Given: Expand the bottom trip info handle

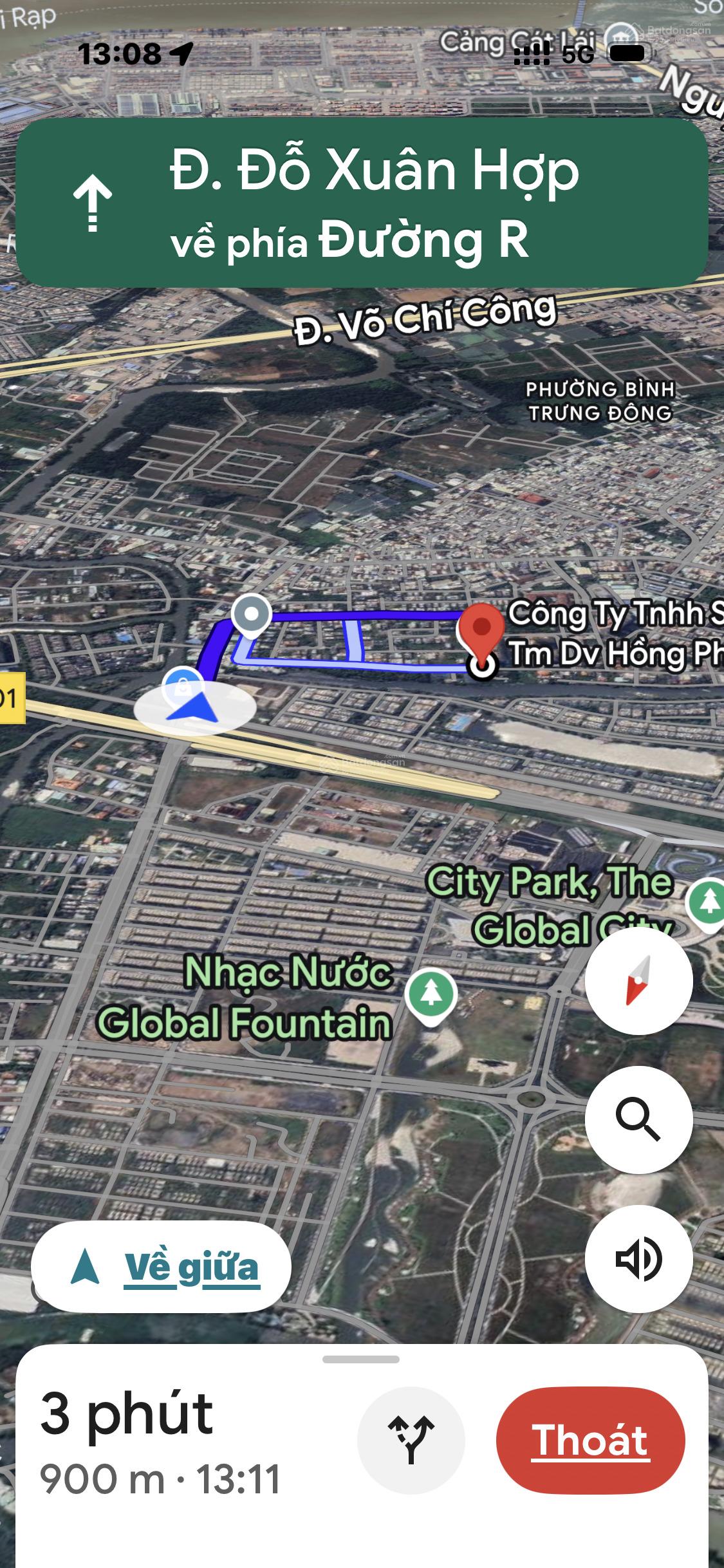Looking at the screenshot, I should pos(361,1359).
